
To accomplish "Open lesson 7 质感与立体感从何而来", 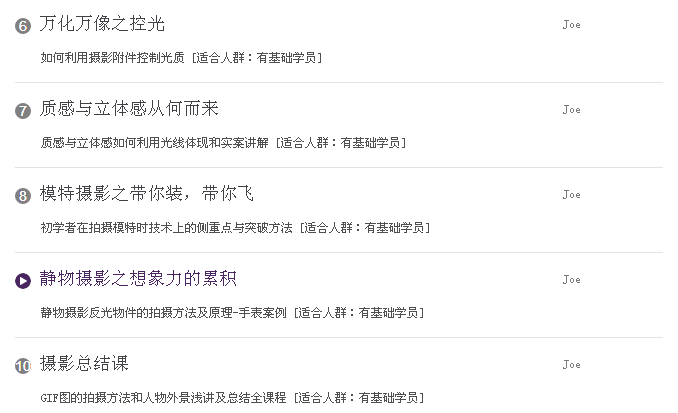I will pyautogui.click(x=129, y=109).
